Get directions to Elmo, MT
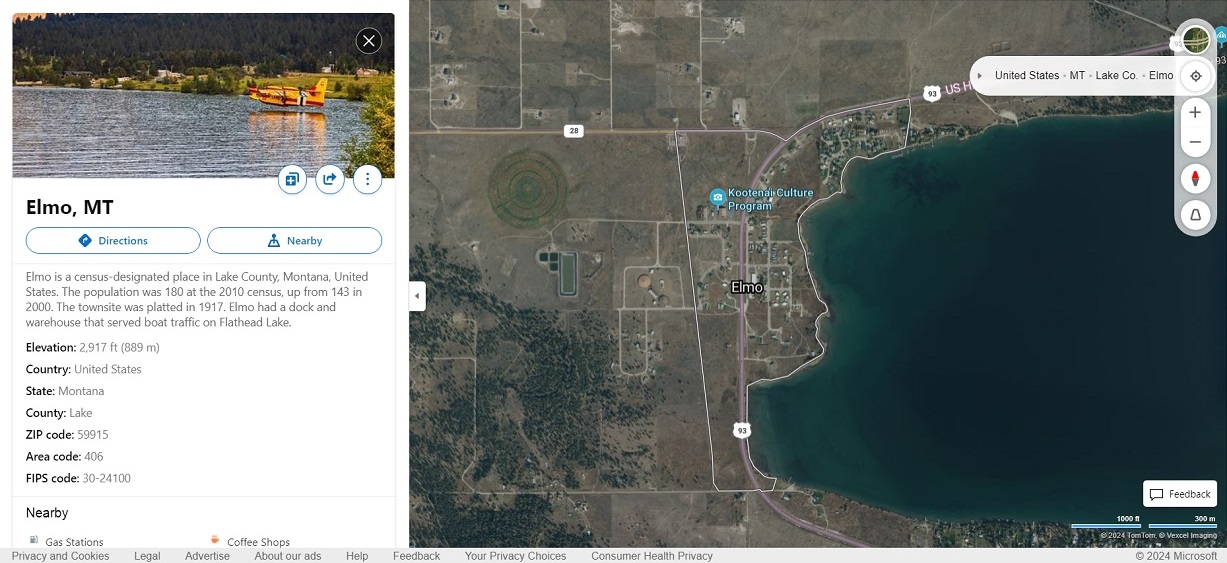Viewport: 1227px width, 563px height. [113, 240]
